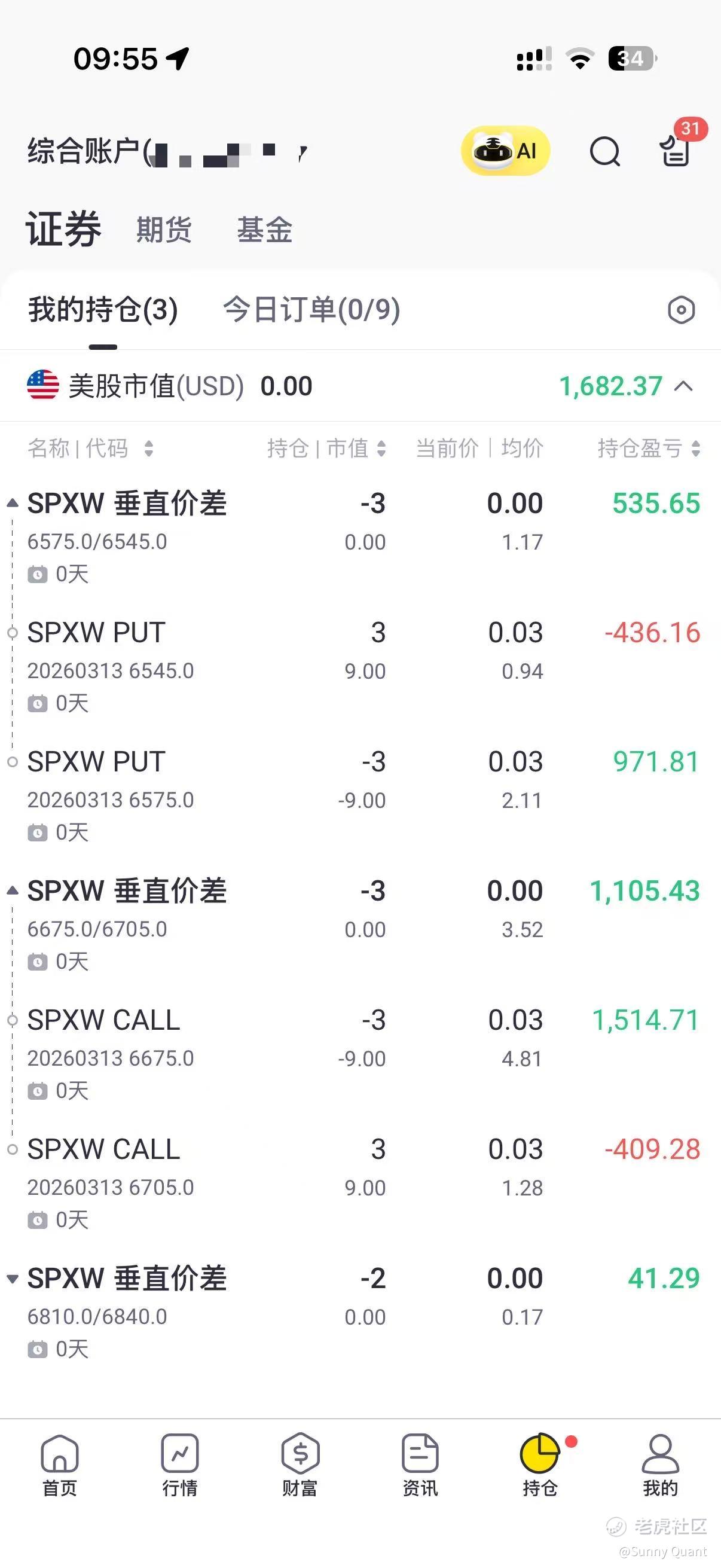Select the 资讯 tab
The image size is (721, 1568).
pos(420,1465)
